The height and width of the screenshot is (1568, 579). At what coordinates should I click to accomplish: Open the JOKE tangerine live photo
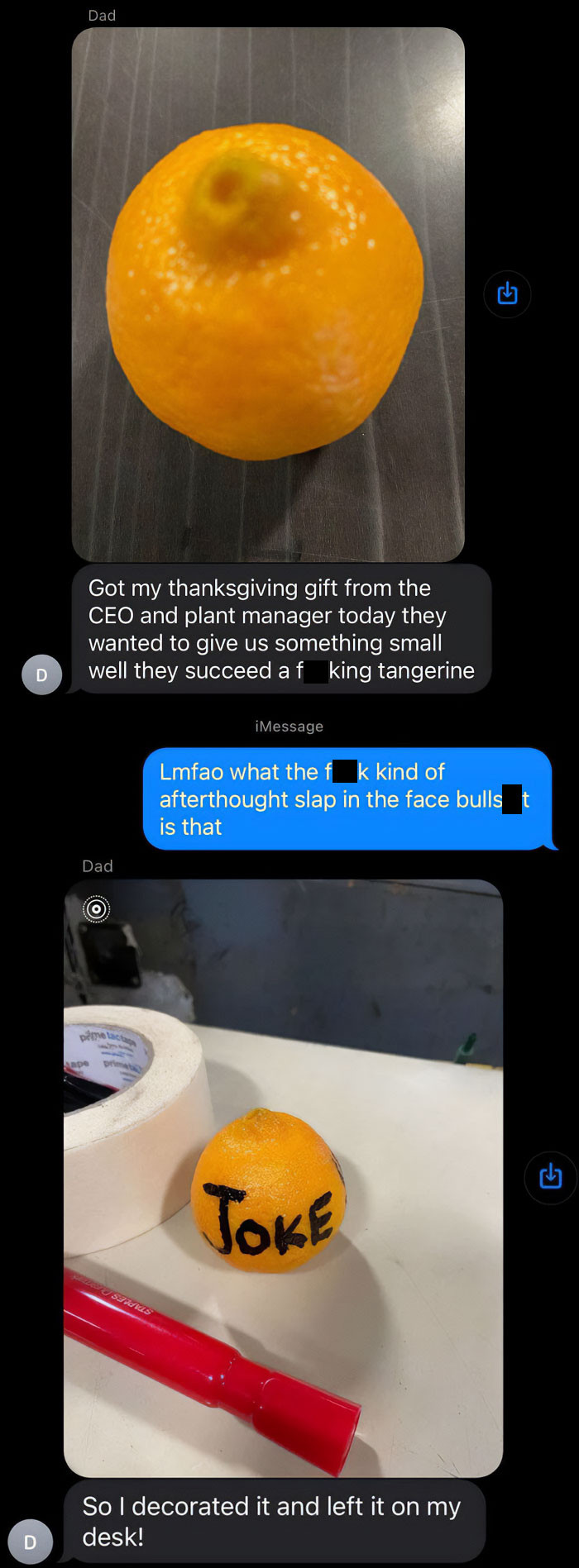(283, 1177)
